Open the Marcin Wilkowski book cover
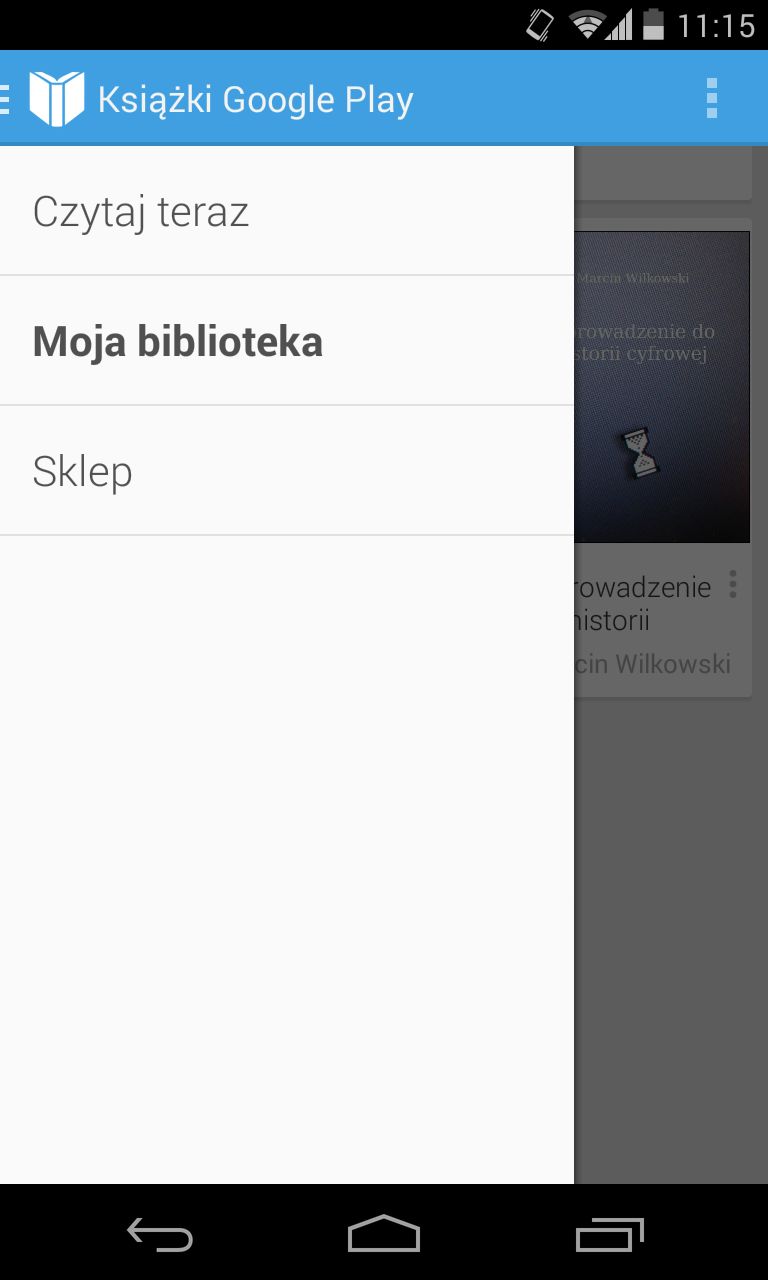The height and width of the screenshot is (1280, 768). (662, 387)
